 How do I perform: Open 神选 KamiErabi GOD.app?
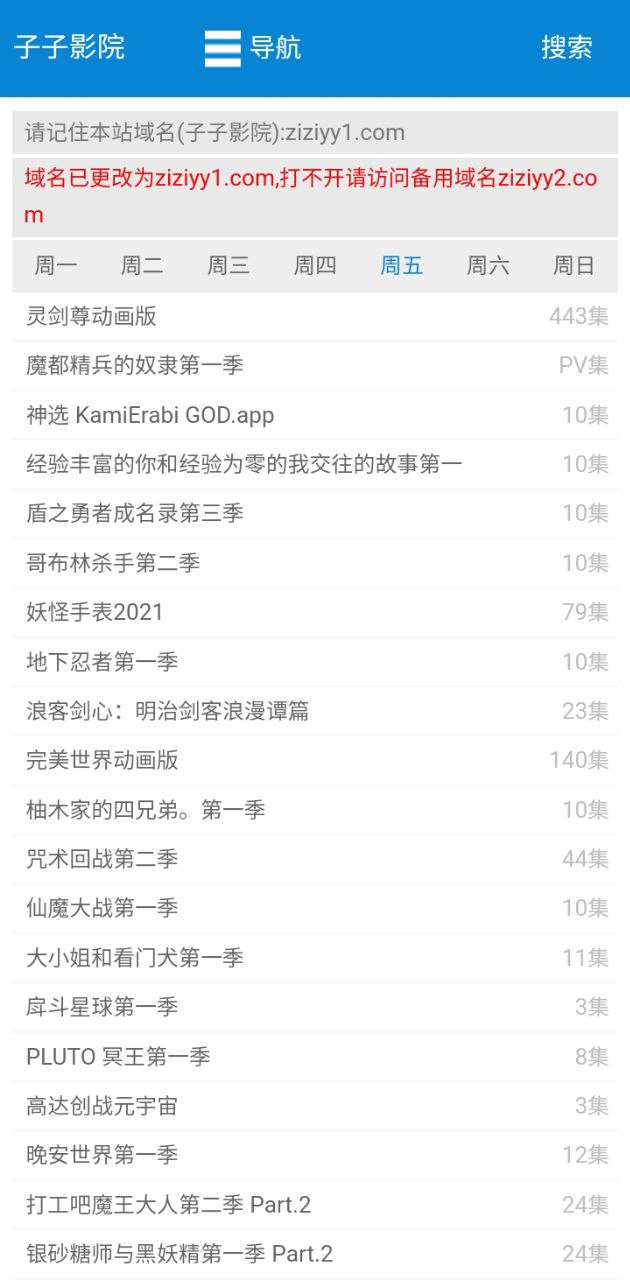click(x=150, y=415)
